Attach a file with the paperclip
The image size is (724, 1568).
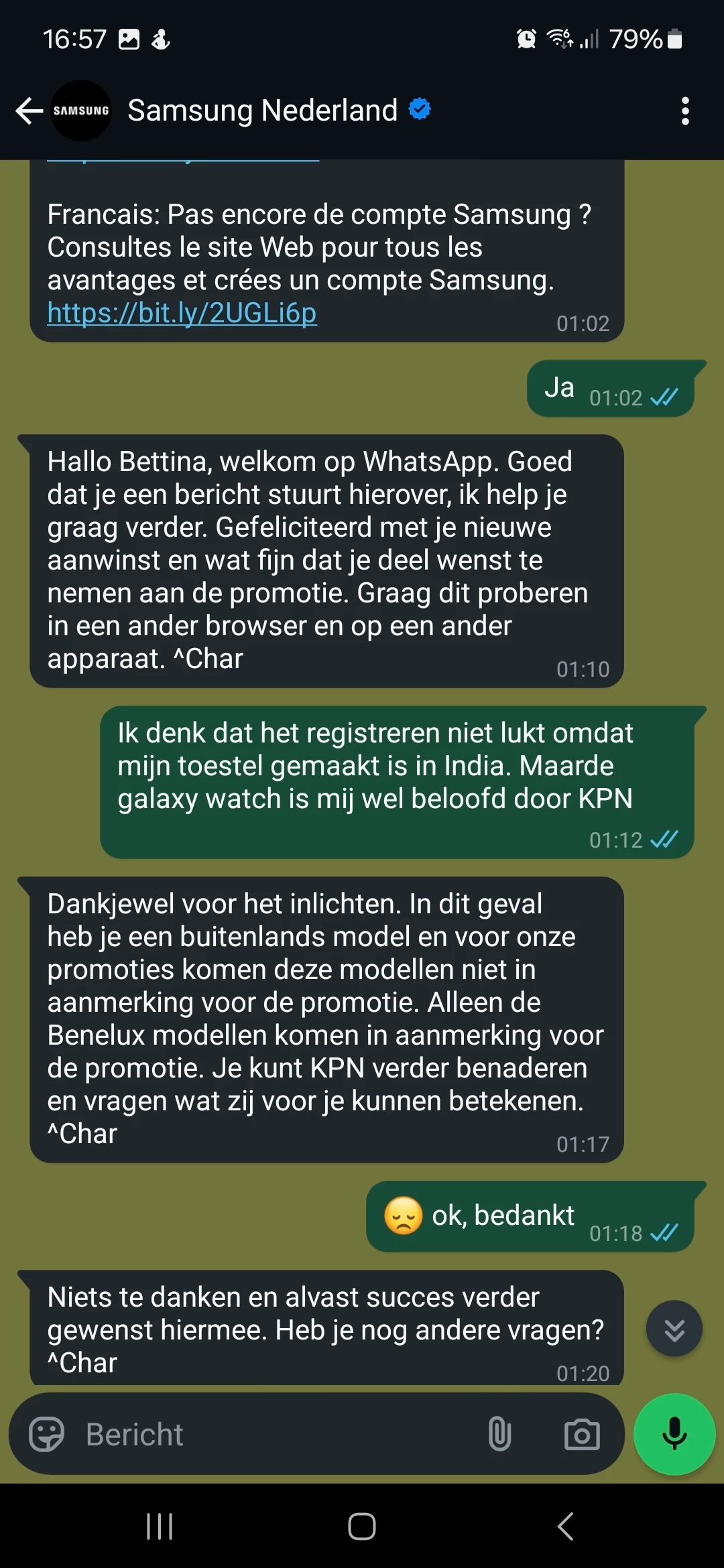499,1435
